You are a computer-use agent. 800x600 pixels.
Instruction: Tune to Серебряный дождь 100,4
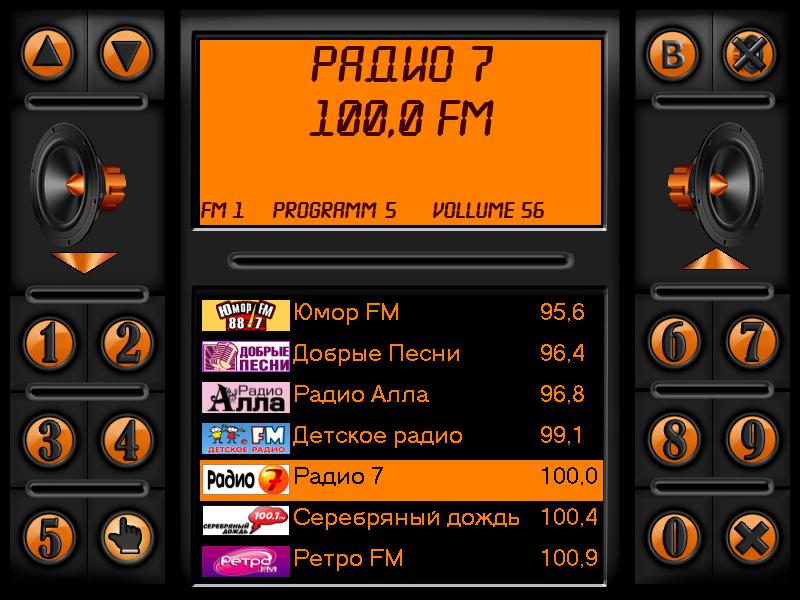click(400, 519)
